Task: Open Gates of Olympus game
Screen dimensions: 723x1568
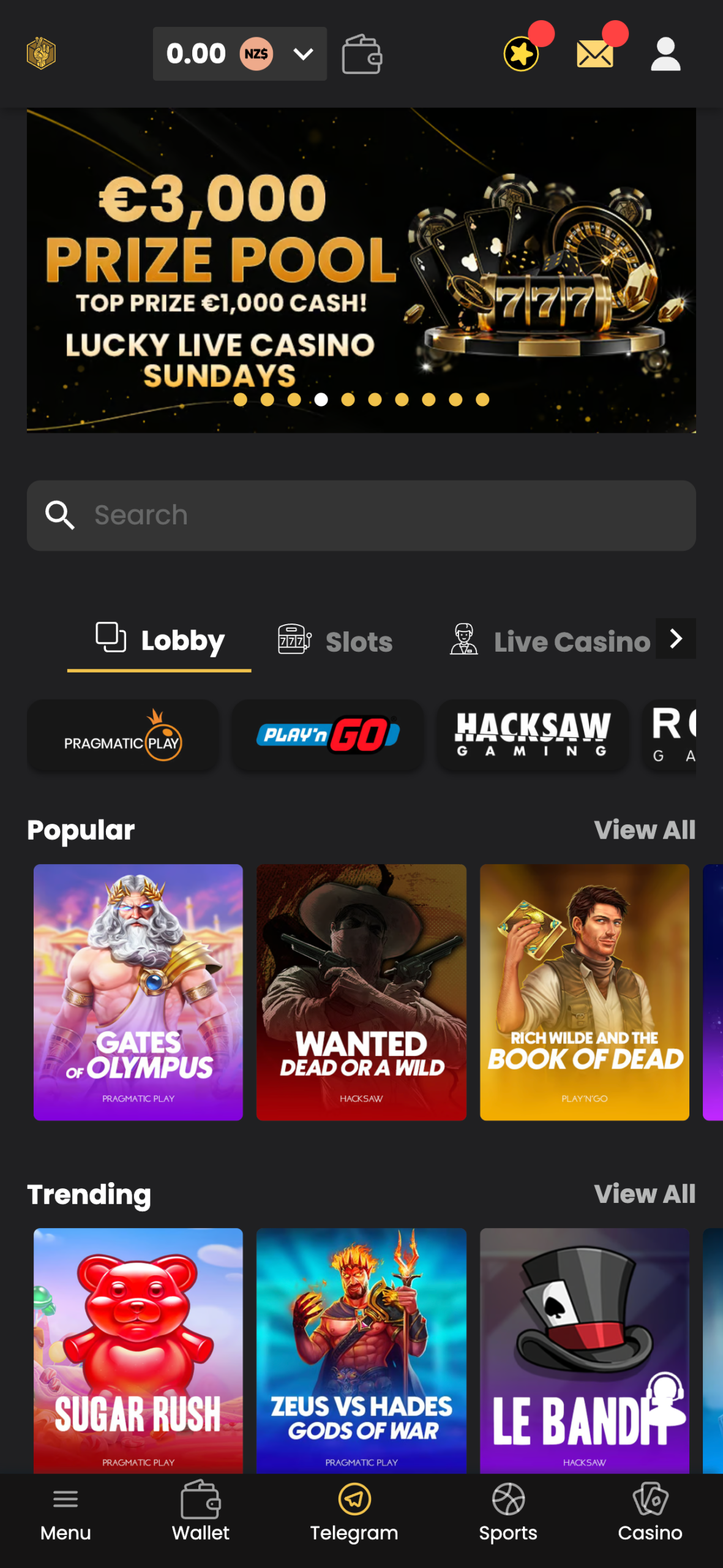Action: [x=138, y=992]
